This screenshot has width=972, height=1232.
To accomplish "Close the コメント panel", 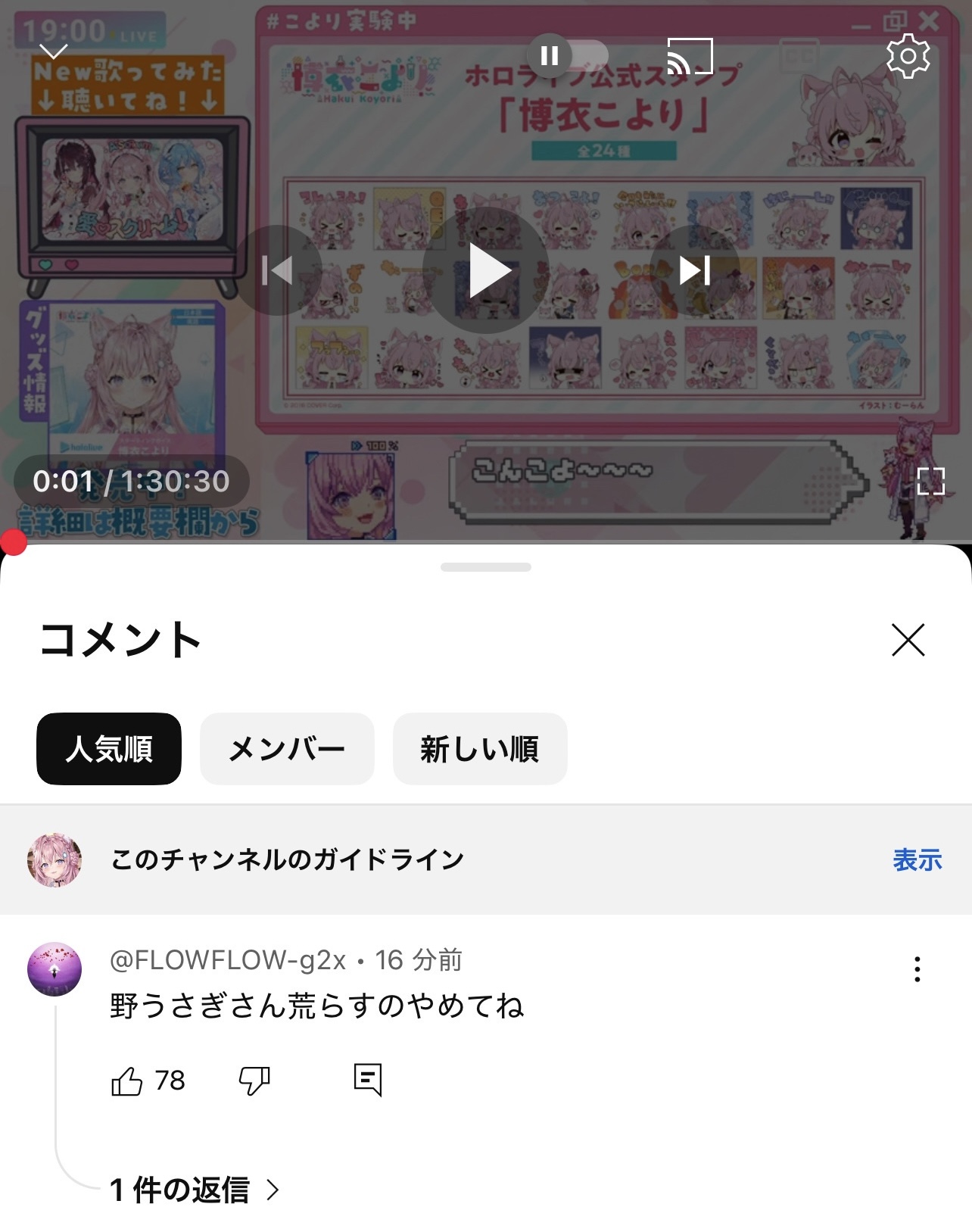I will [908, 640].
